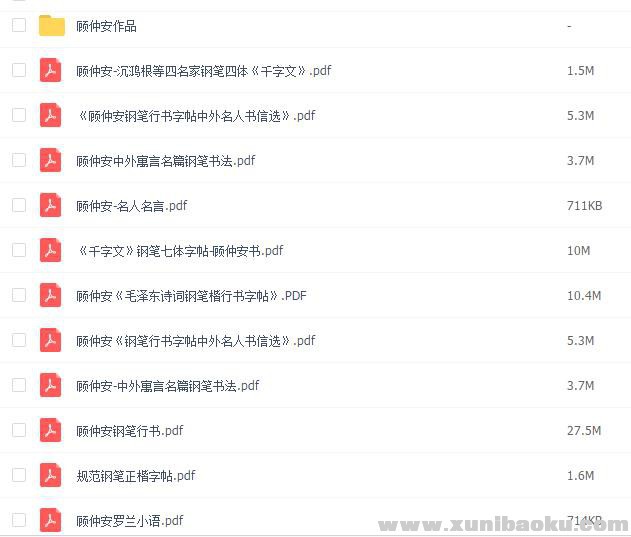
Task: Select checkbox next to 顾仲安《毛泽东诗词钢笔楷行书字帖》.PDF
Action: 19,295
